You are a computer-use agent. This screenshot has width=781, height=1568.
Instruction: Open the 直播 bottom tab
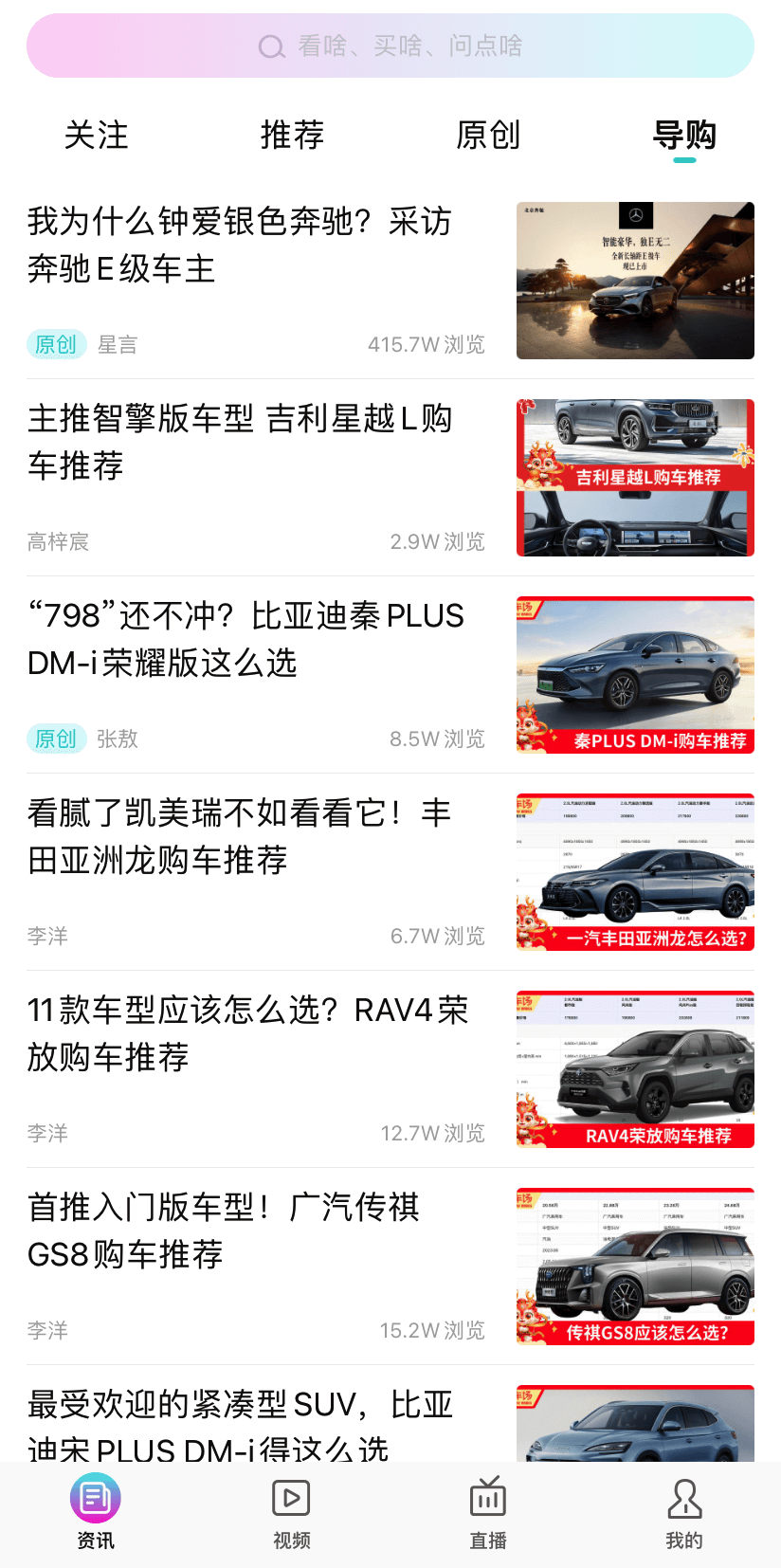tap(488, 1513)
